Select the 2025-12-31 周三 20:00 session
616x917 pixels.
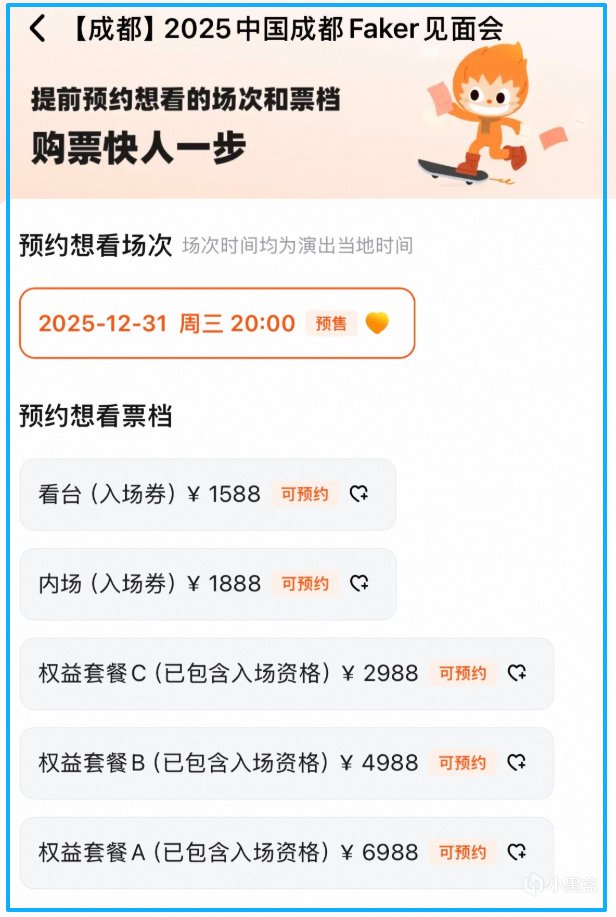pos(216,323)
